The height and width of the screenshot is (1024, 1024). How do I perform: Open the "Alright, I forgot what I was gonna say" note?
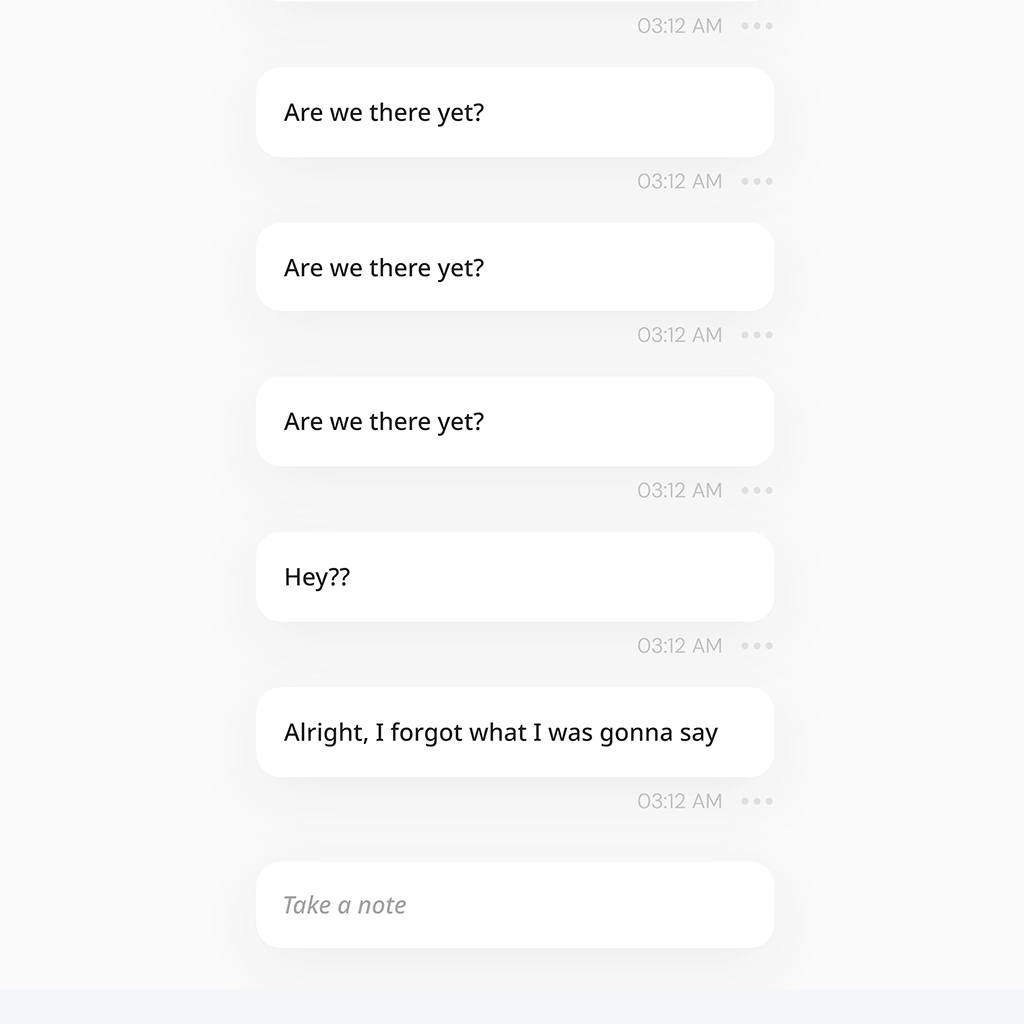pyautogui.click(x=514, y=732)
